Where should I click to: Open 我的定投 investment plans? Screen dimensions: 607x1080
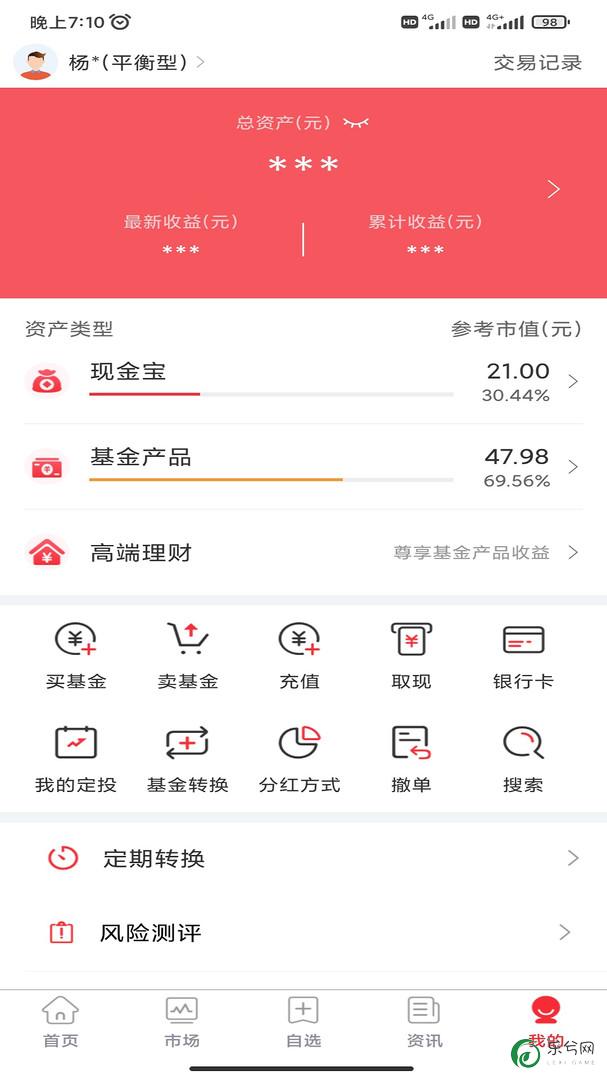click(76, 759)
